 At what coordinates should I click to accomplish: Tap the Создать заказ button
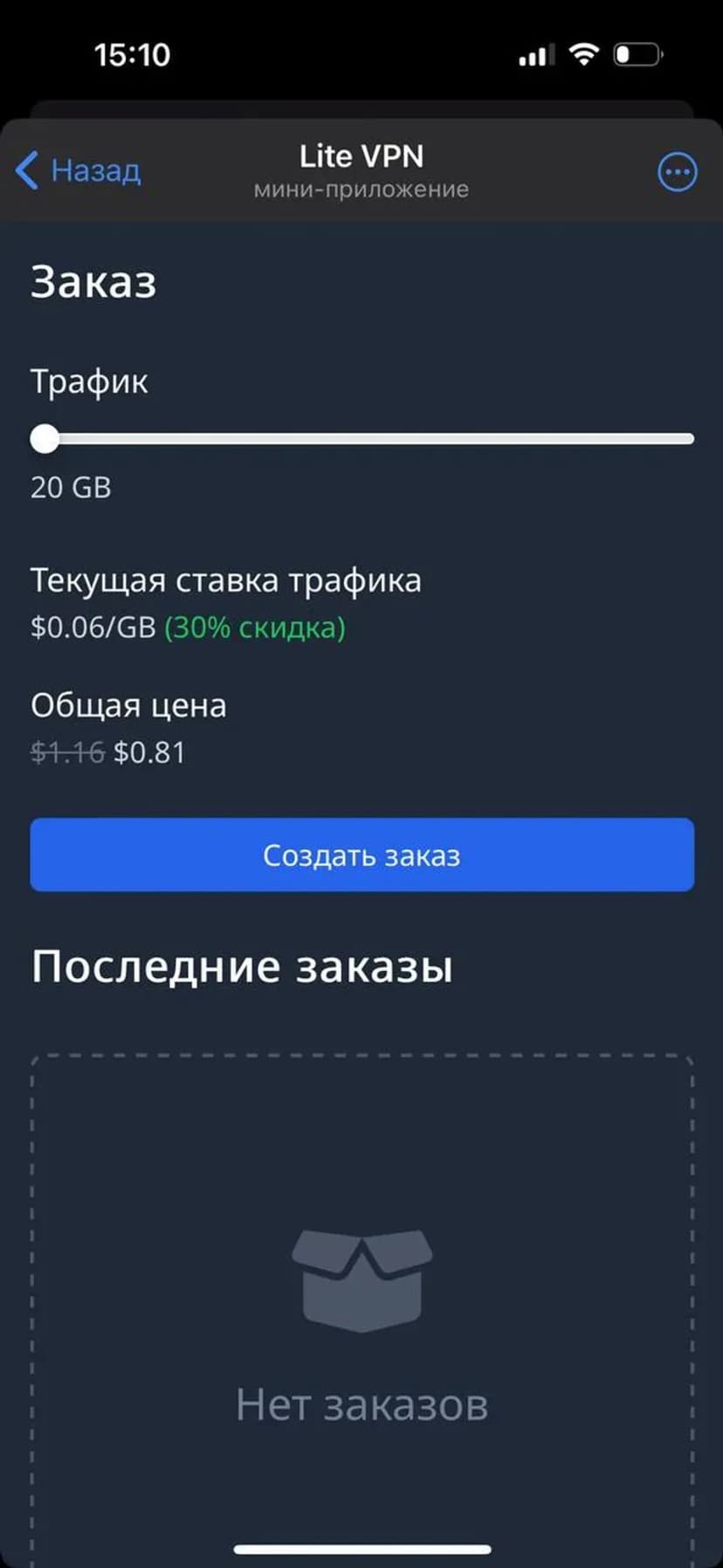(x=361, y=855)
